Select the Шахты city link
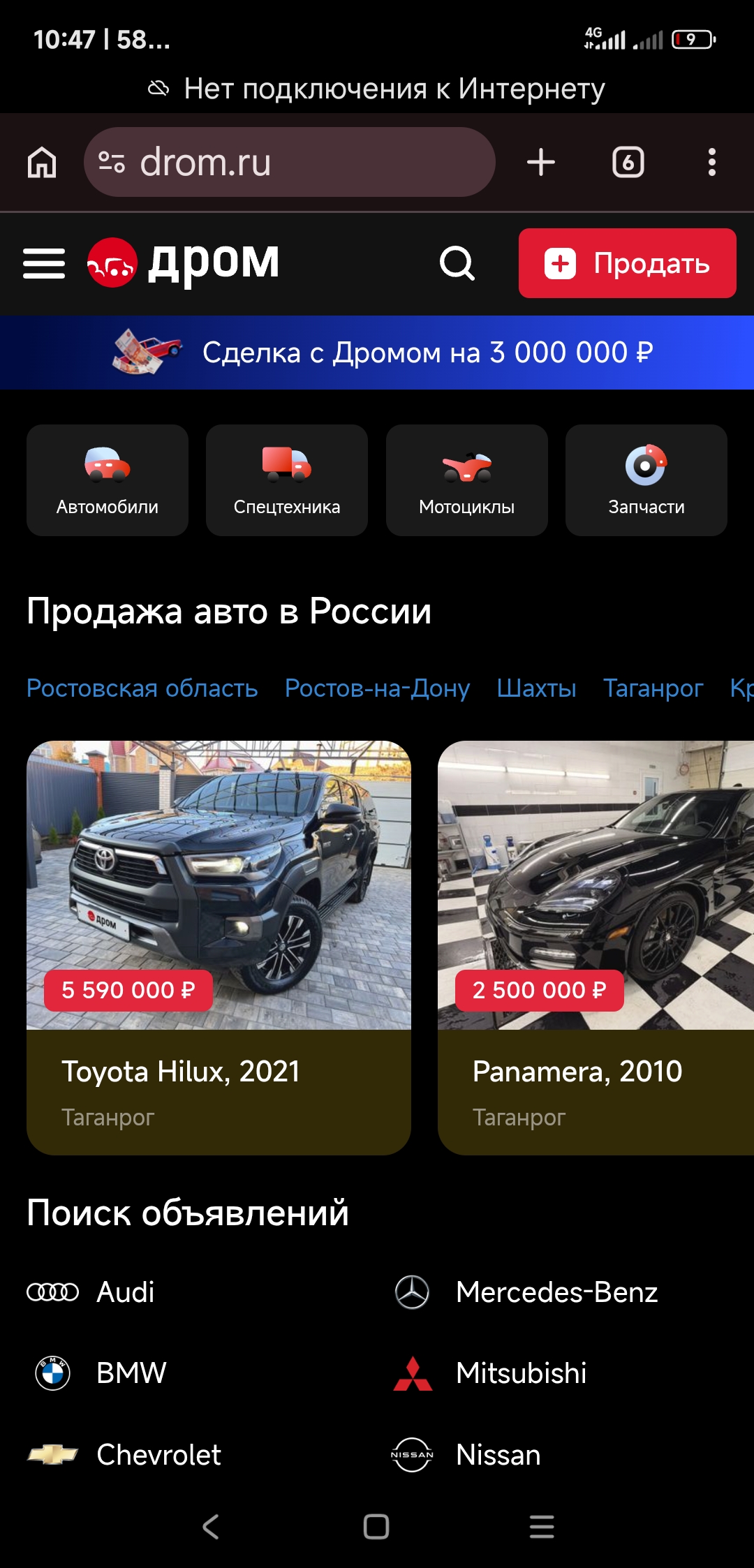 click(x=536, y=688)
